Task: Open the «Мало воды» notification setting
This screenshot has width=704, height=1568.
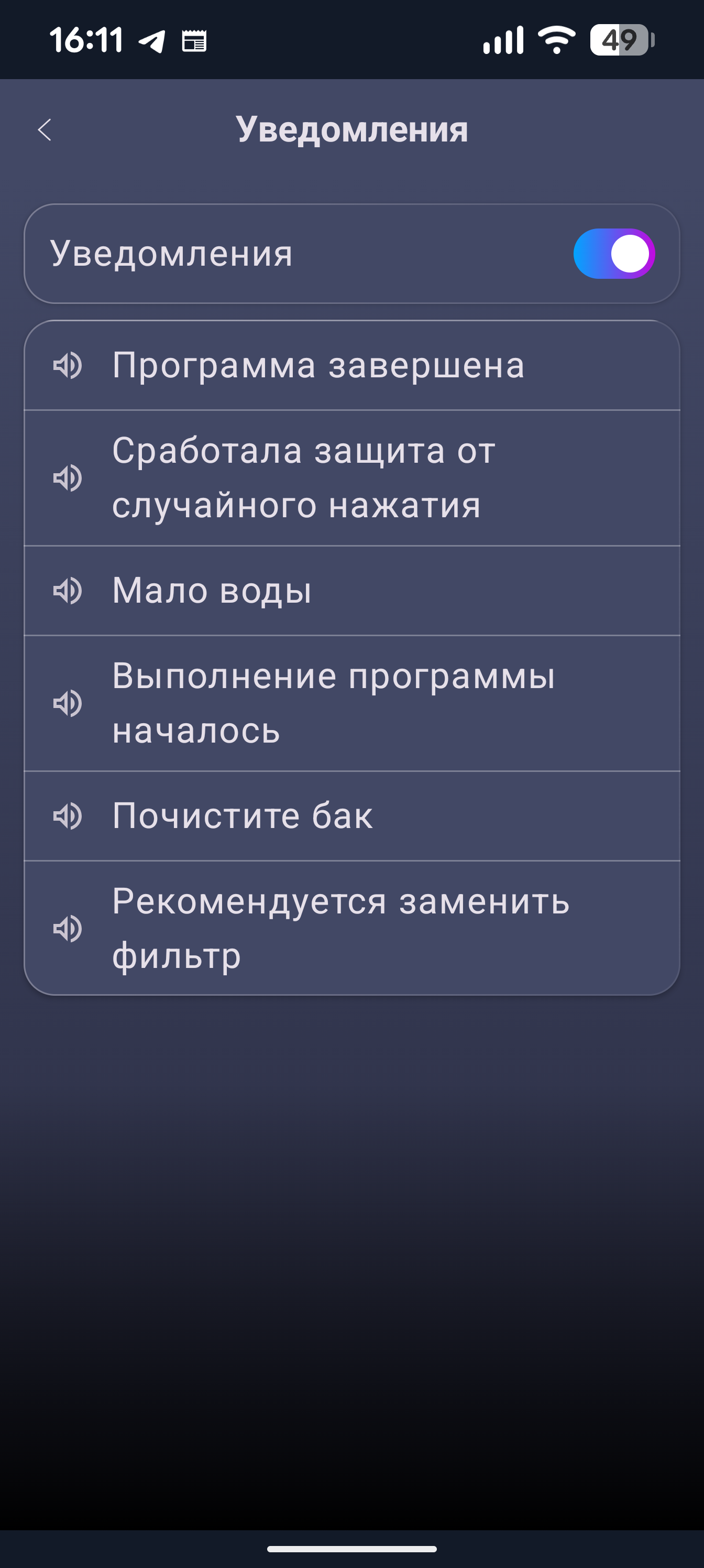Action: (351, 591)
